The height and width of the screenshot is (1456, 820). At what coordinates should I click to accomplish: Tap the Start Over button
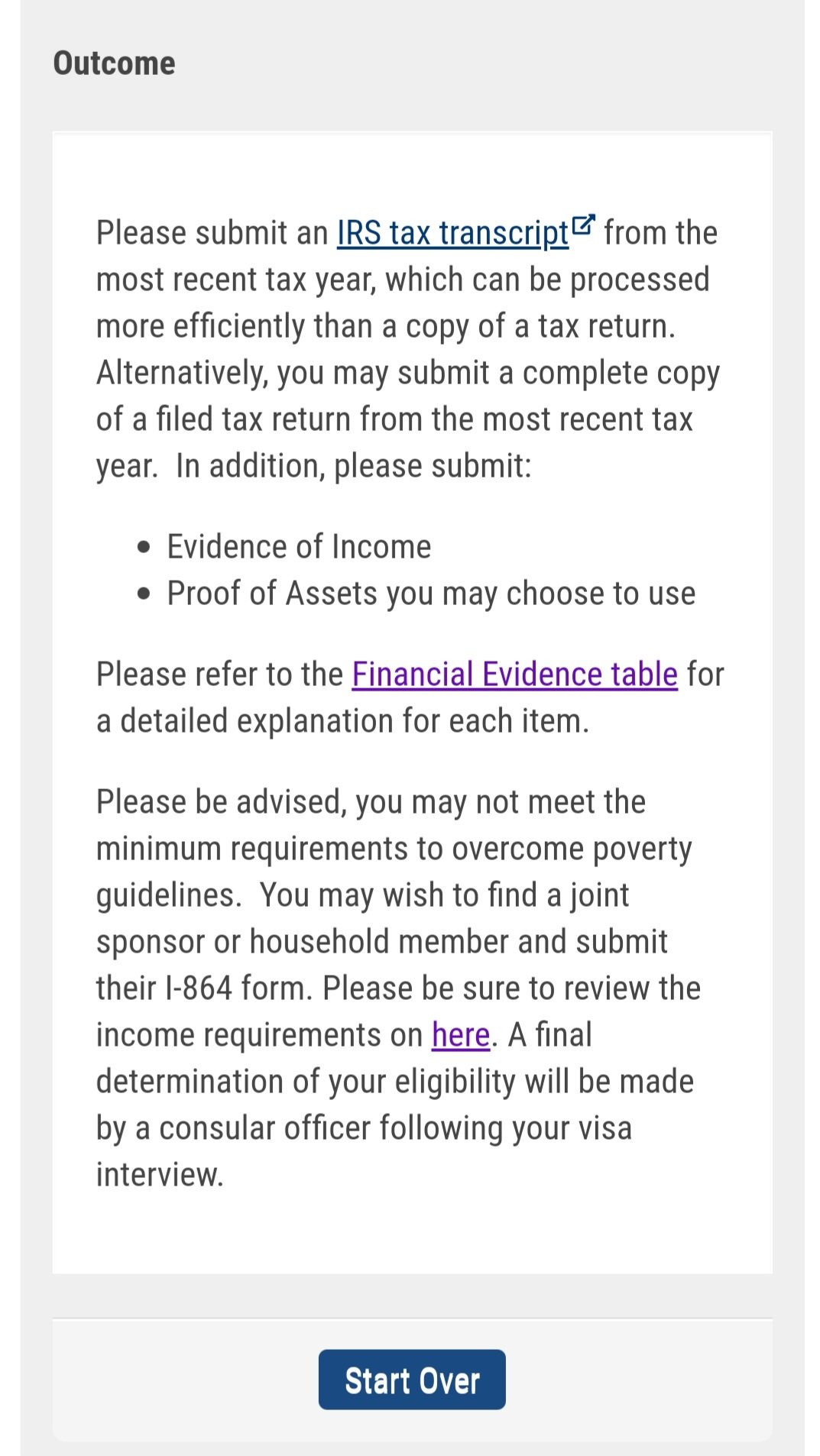click(412, 1380)
